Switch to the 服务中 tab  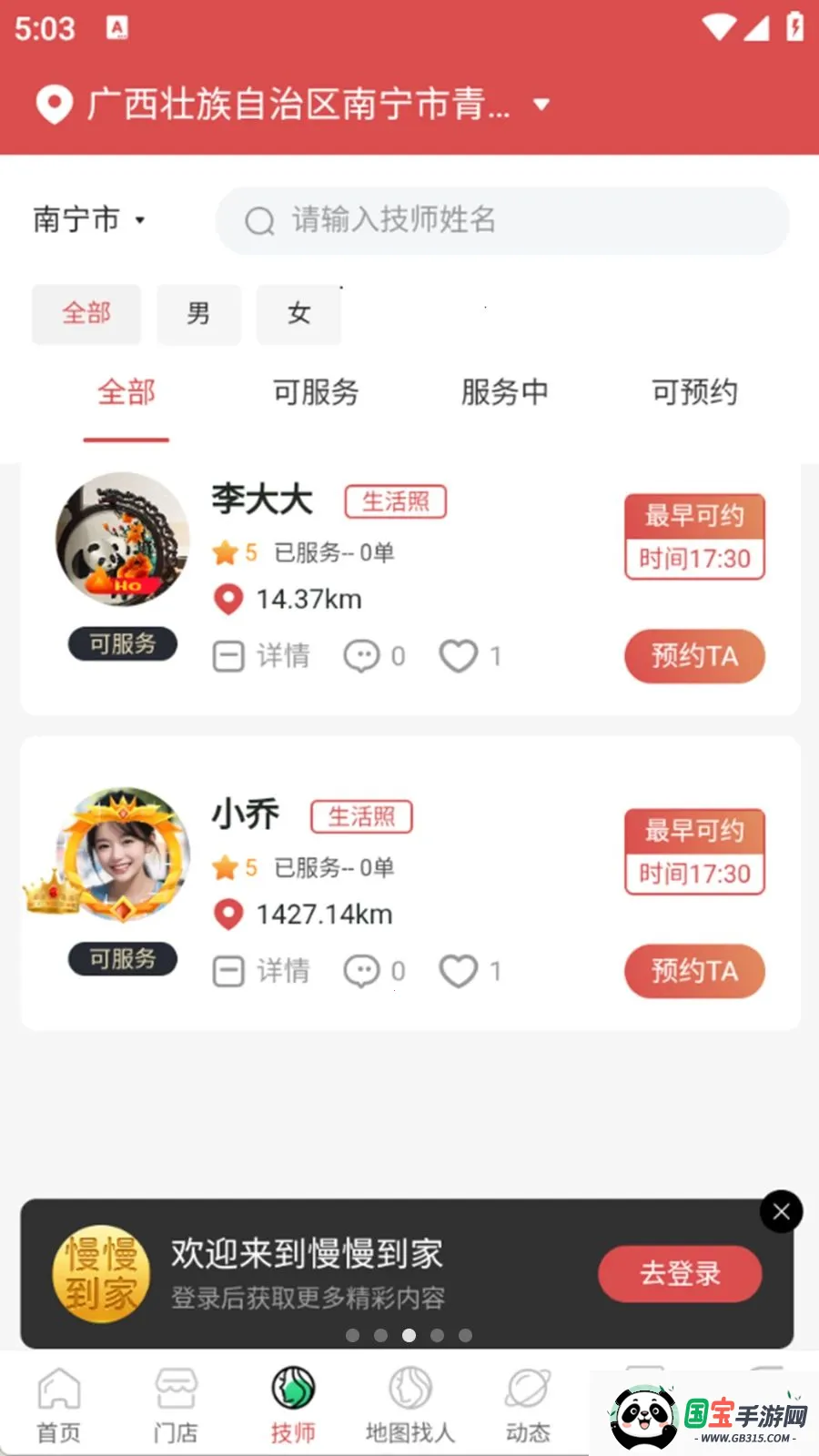tap(505, 392)
